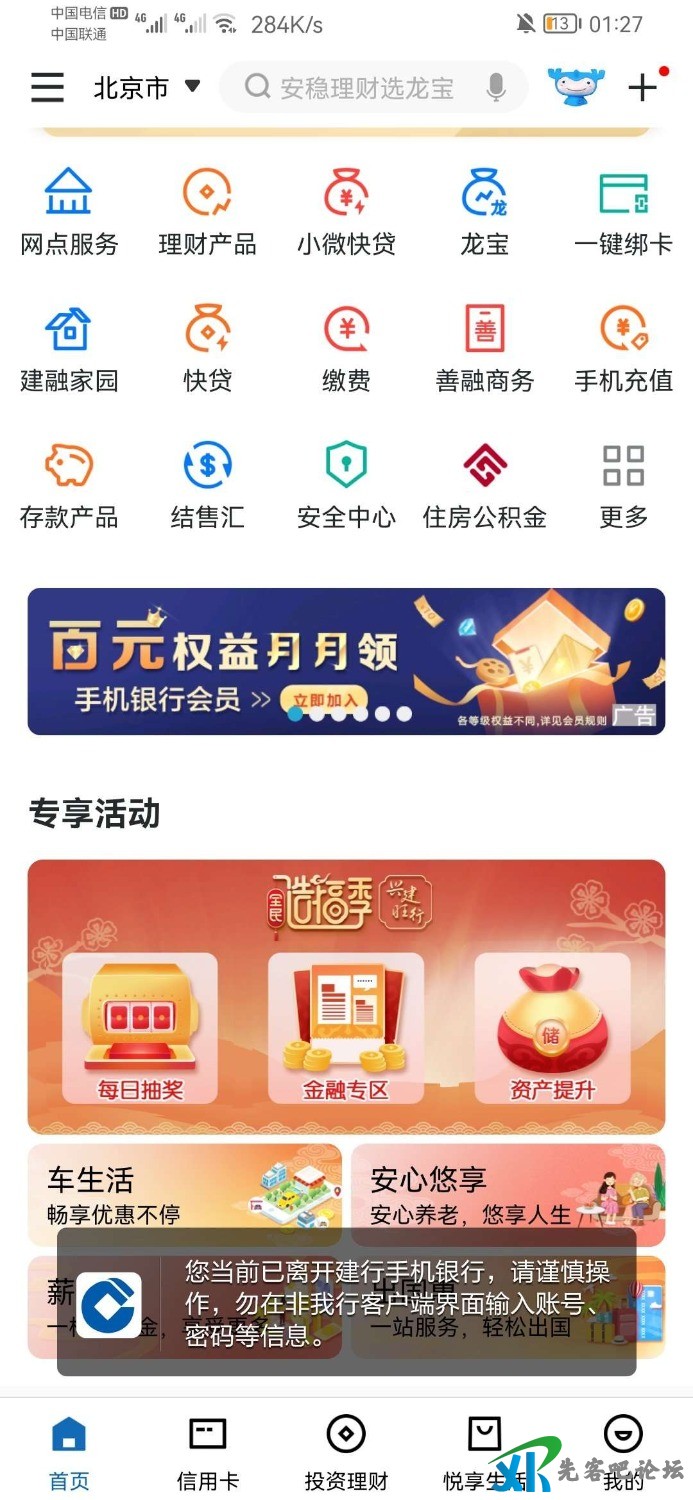Screen dimensions: 693x1500
Task: Switch to the 投资理财 tab
Action: coord(346,1452)
